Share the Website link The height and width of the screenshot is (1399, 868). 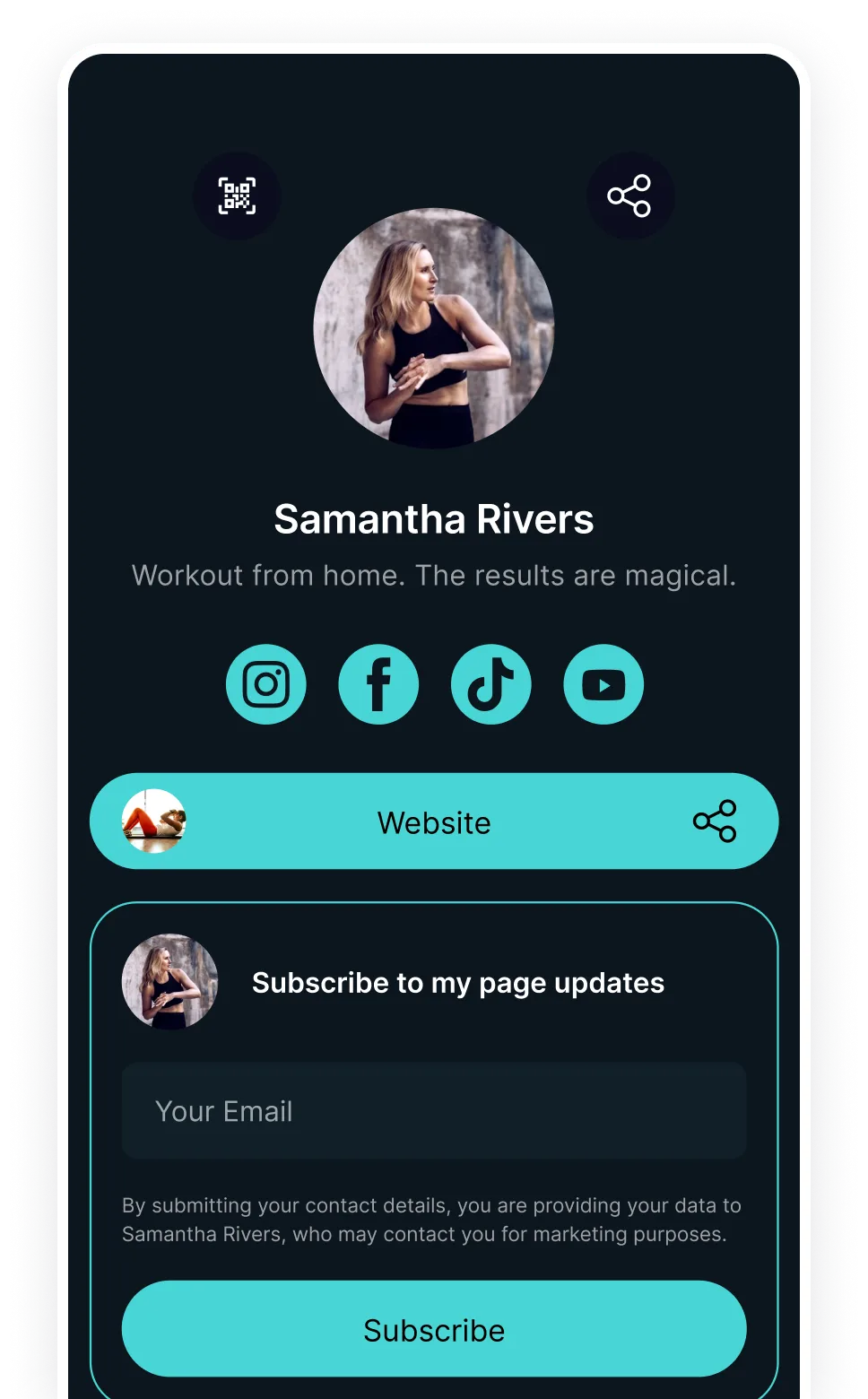714,821
